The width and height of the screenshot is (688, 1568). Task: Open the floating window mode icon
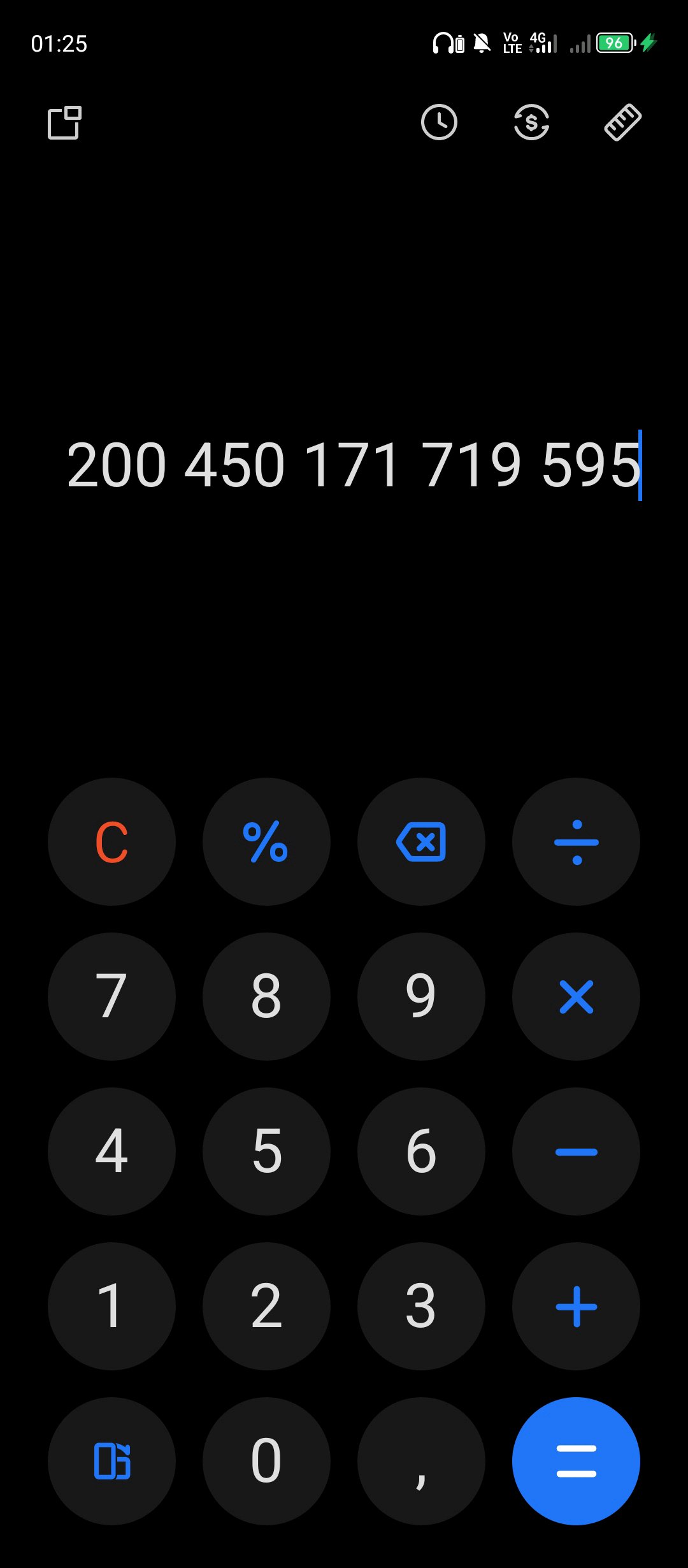click(x=64, y=122)
